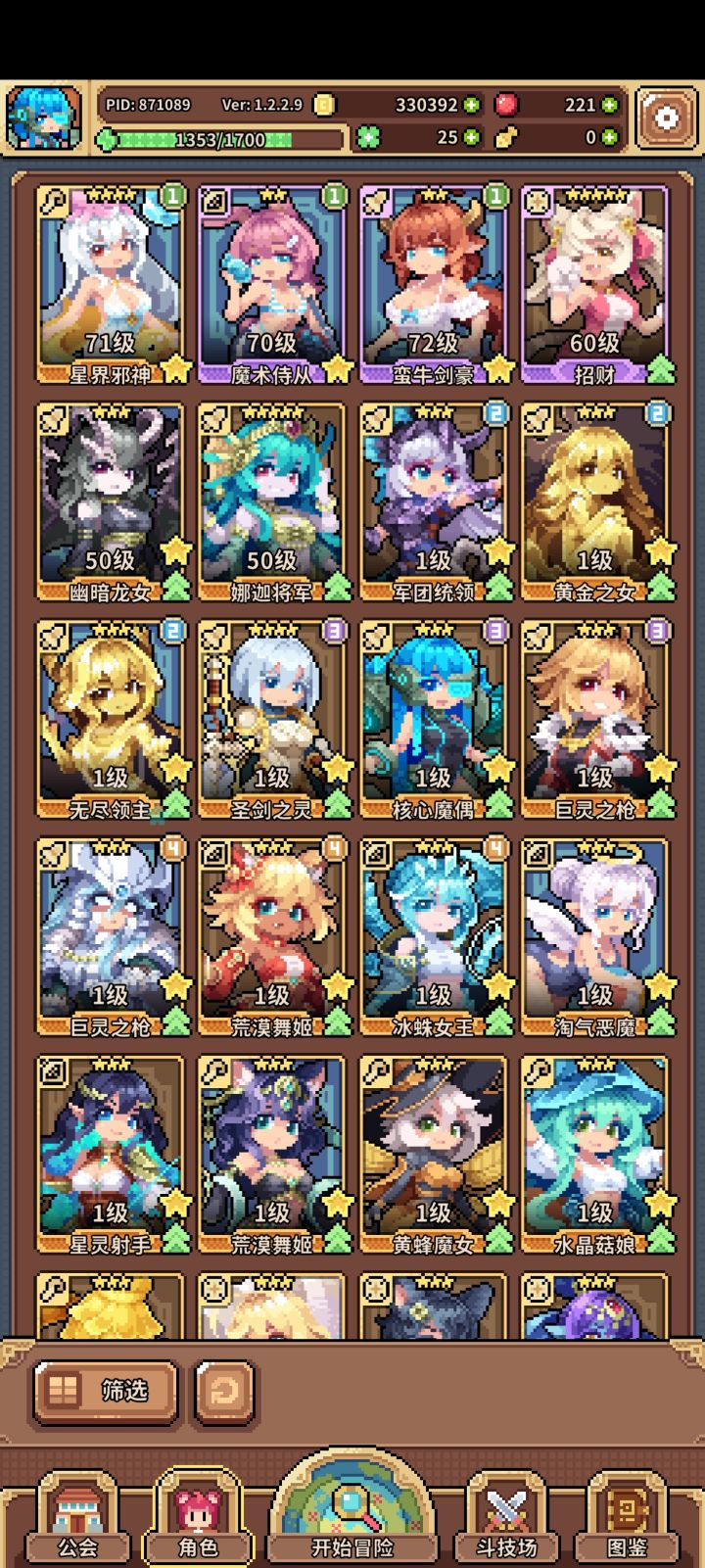Add red gems with the plus button
The image size is (705, 1568).
pyautogui.click(x=610, y=105)
